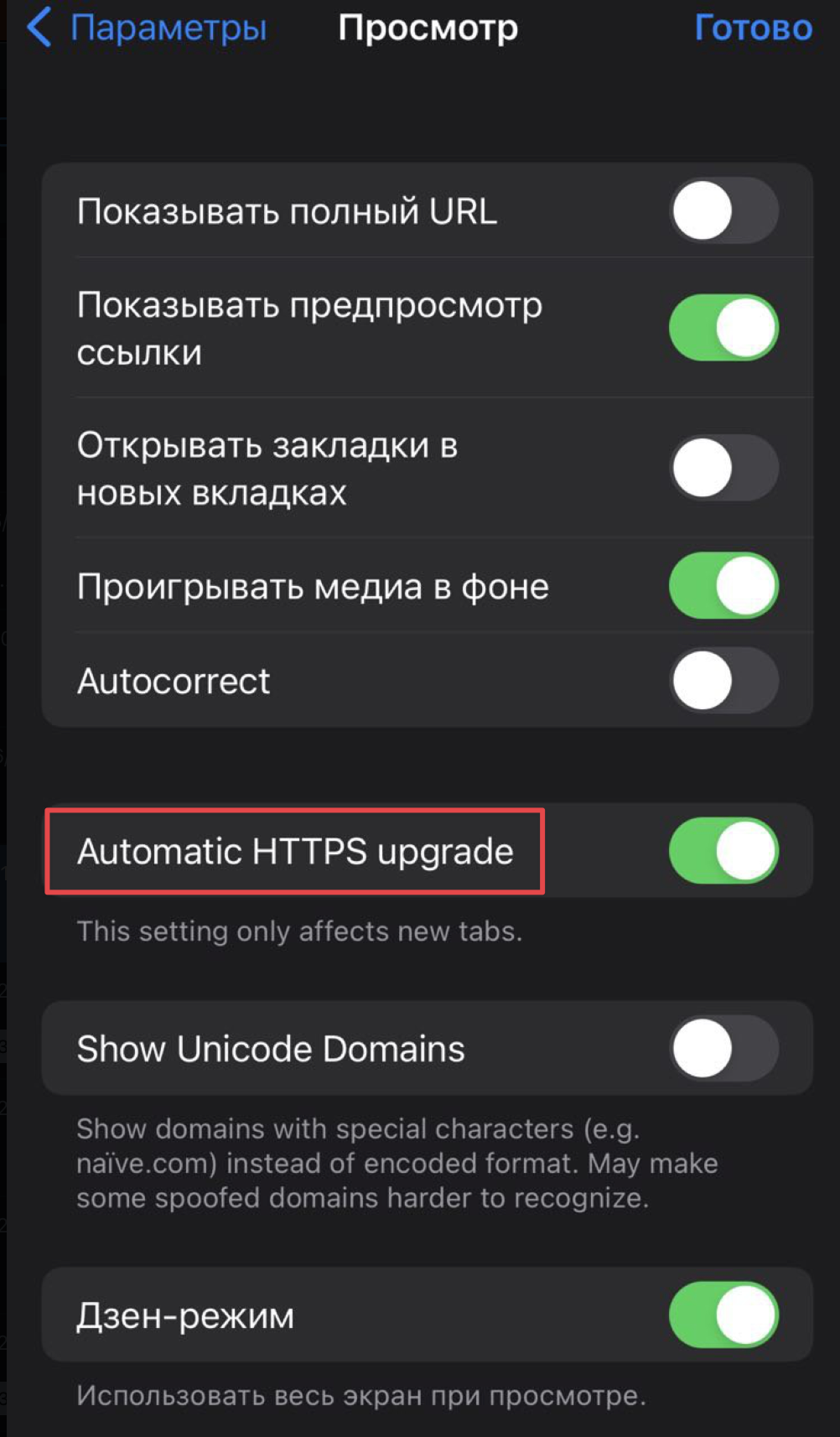Enable Показывать полный URL switch
This screenshot has width=840, height=1437.
(723, 210)
